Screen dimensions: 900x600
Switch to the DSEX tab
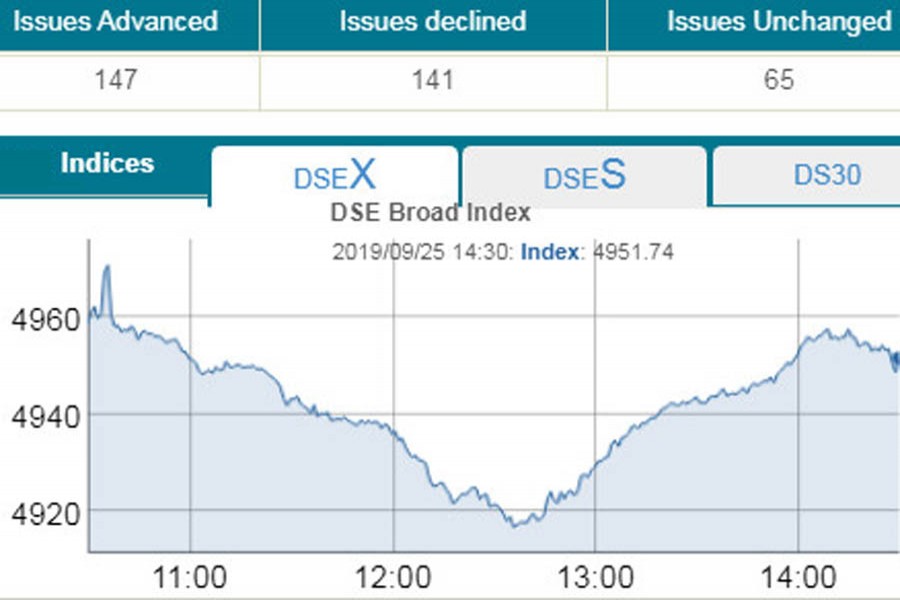click(x=334, y=176)
